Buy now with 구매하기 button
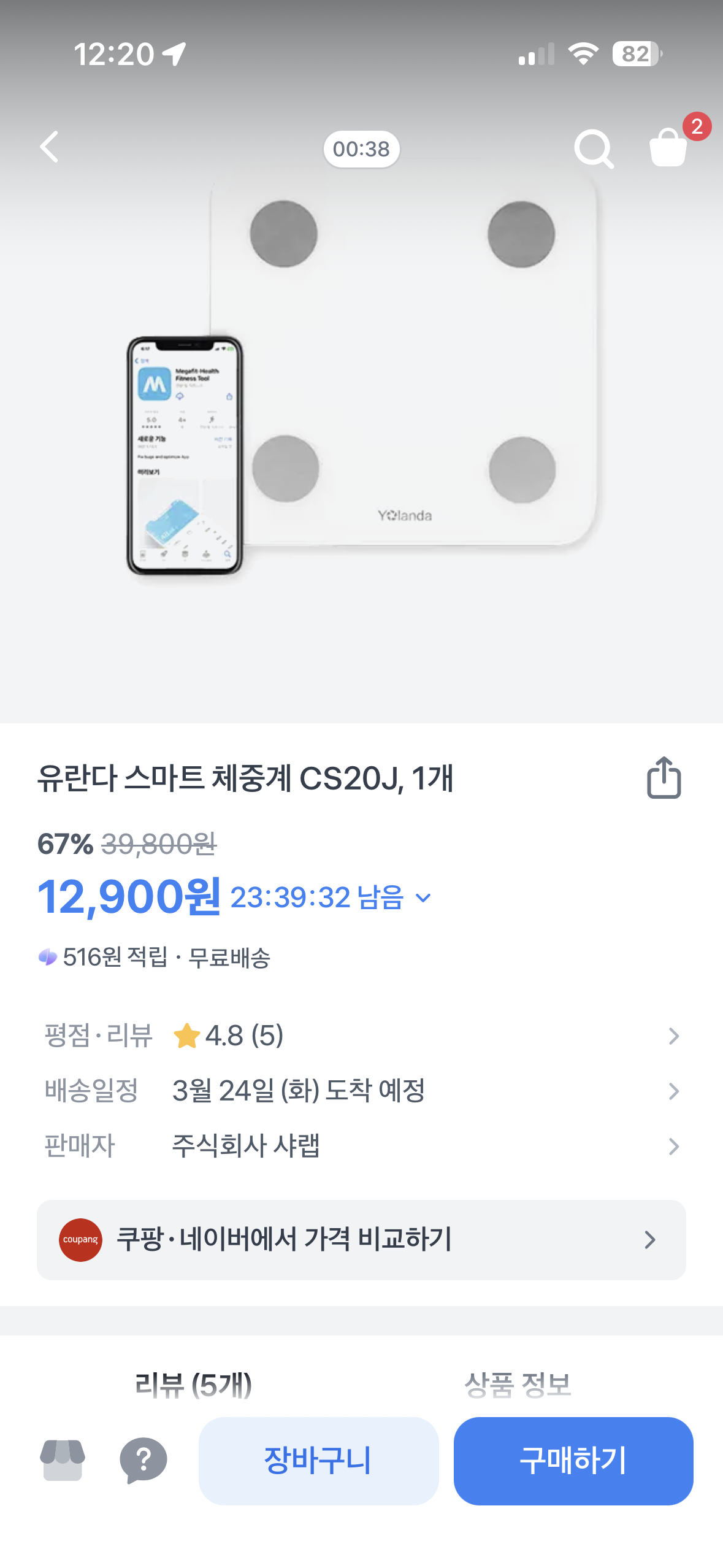Image resolution: width=723 pixels, height=1568 pixels. (x=573, y=1460)
